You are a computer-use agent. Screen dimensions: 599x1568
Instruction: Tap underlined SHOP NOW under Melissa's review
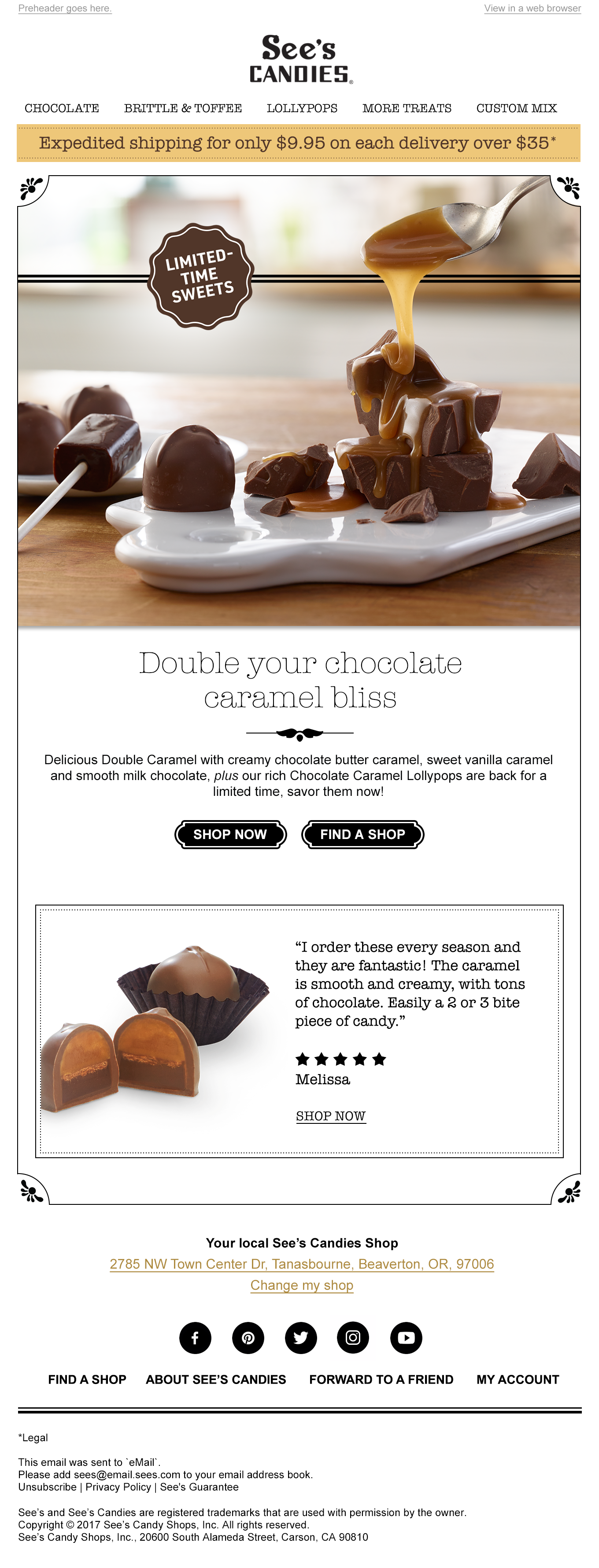coord(330,1116)
